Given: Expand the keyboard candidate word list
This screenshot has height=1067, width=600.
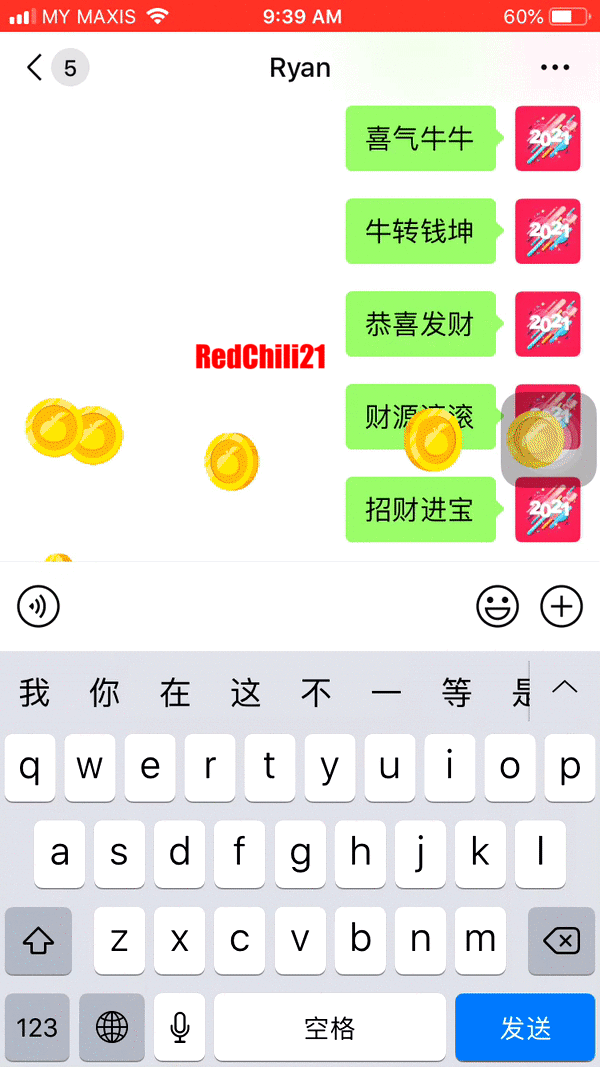Looking at the screenshot, I should [565, 688].
